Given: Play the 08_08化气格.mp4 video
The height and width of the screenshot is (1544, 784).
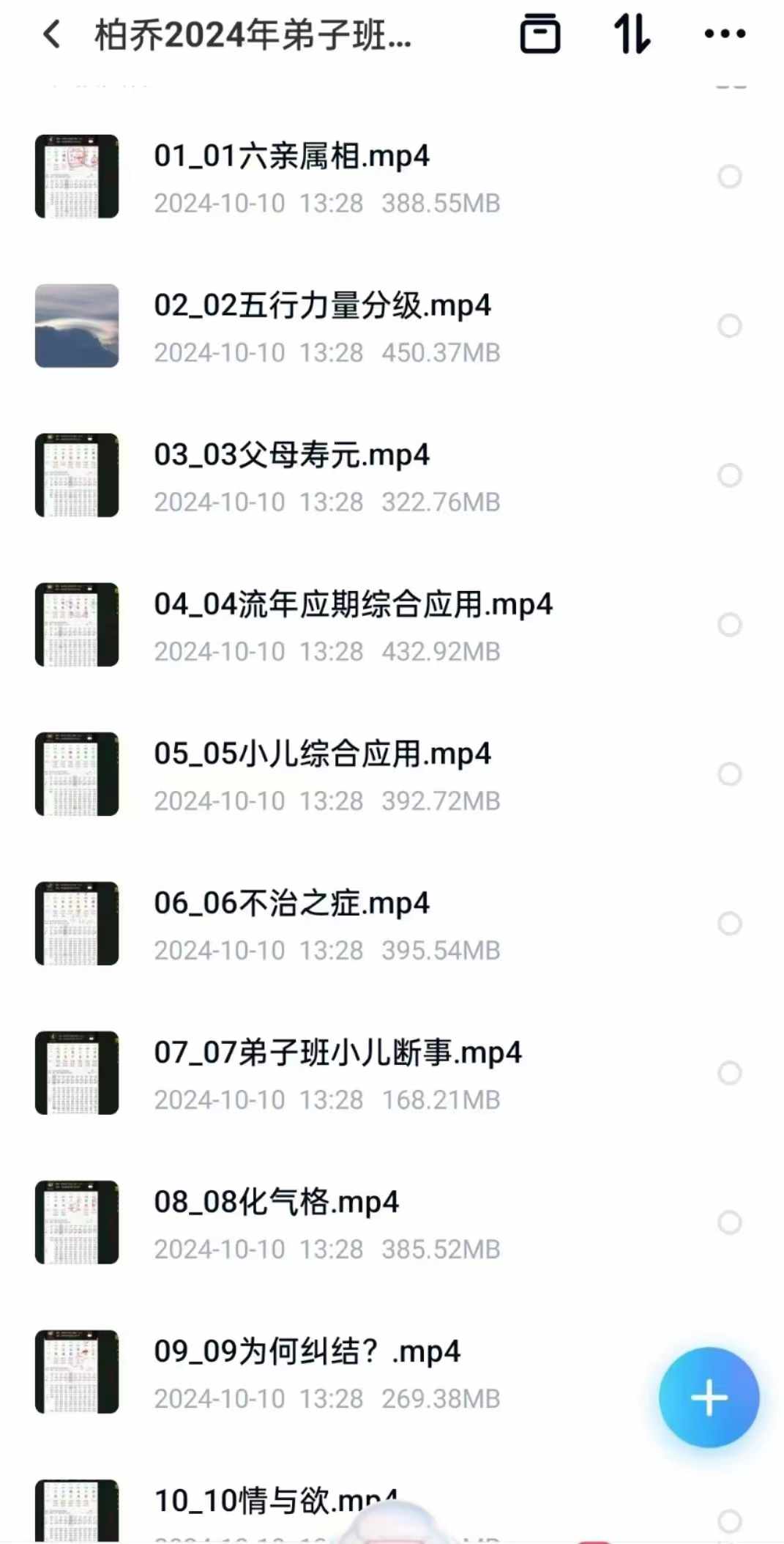Looking at the screenshot, I should click(276, 1203).
